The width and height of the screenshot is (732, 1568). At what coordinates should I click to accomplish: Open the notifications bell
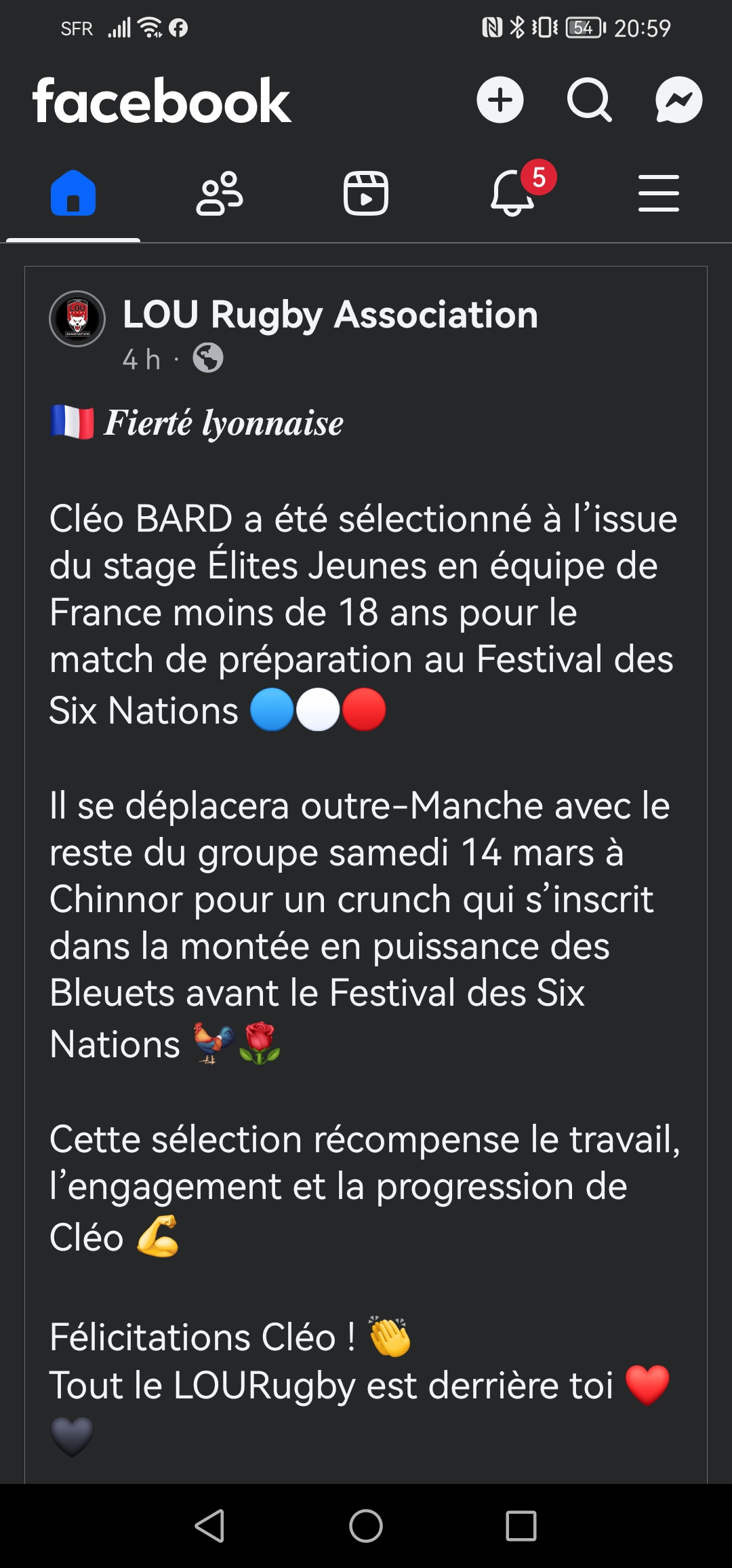pyautogui.click(x=513, y=194)
